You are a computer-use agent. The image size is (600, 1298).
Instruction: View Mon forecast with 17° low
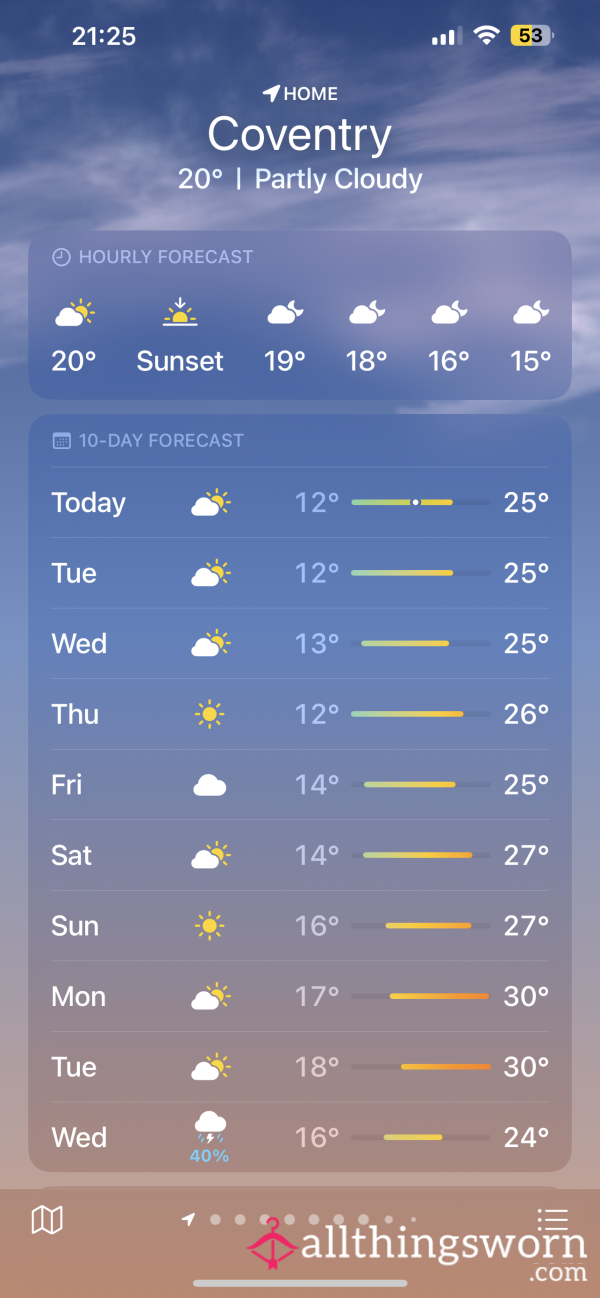pos(300,997)
